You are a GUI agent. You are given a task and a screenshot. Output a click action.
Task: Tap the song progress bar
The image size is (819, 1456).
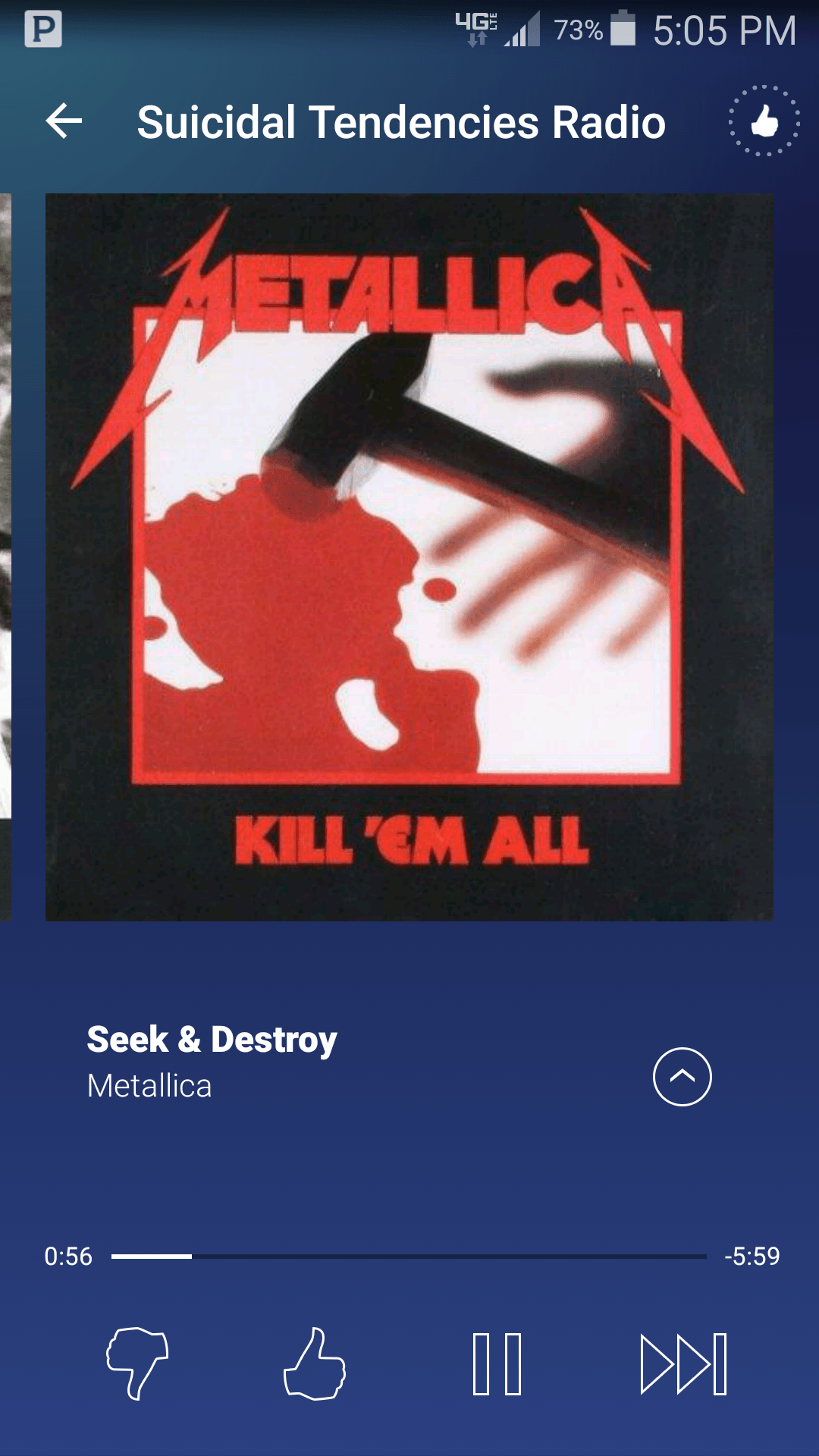tap(409, 1257)
